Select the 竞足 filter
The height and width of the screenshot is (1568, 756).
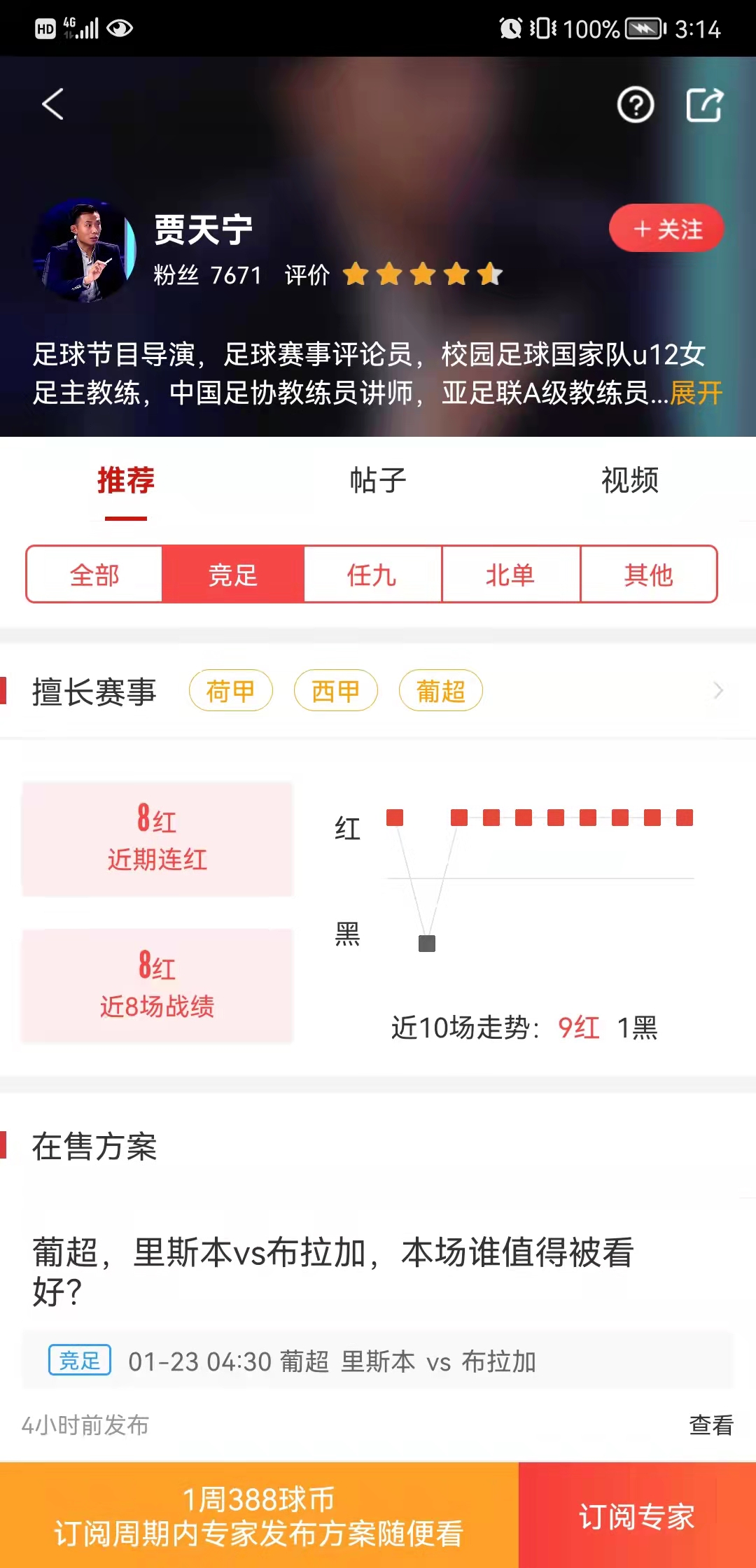point(233,575)
